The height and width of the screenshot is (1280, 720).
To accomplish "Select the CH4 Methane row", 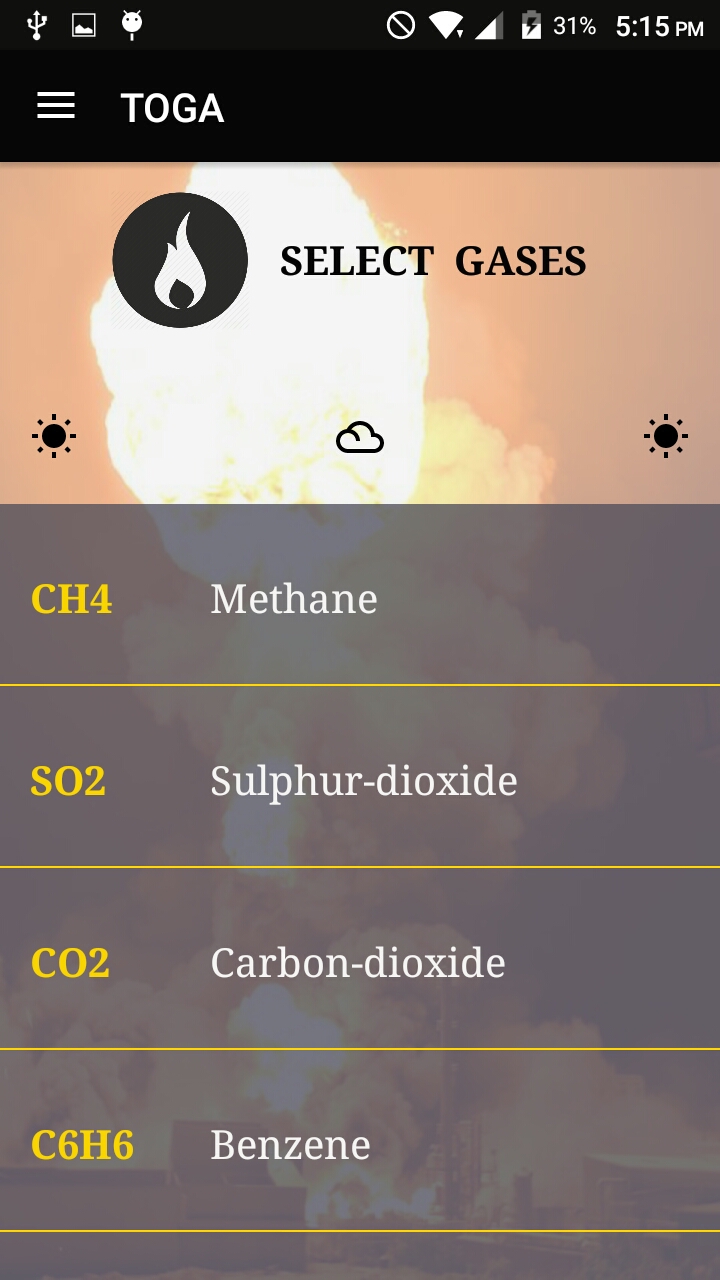I will 360,598.
